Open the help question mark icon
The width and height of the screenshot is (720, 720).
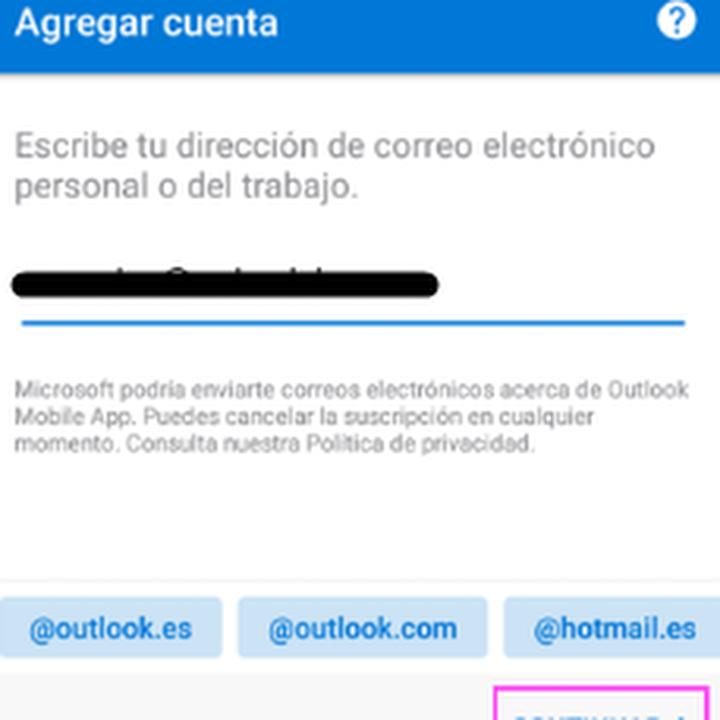coord(676,20)
